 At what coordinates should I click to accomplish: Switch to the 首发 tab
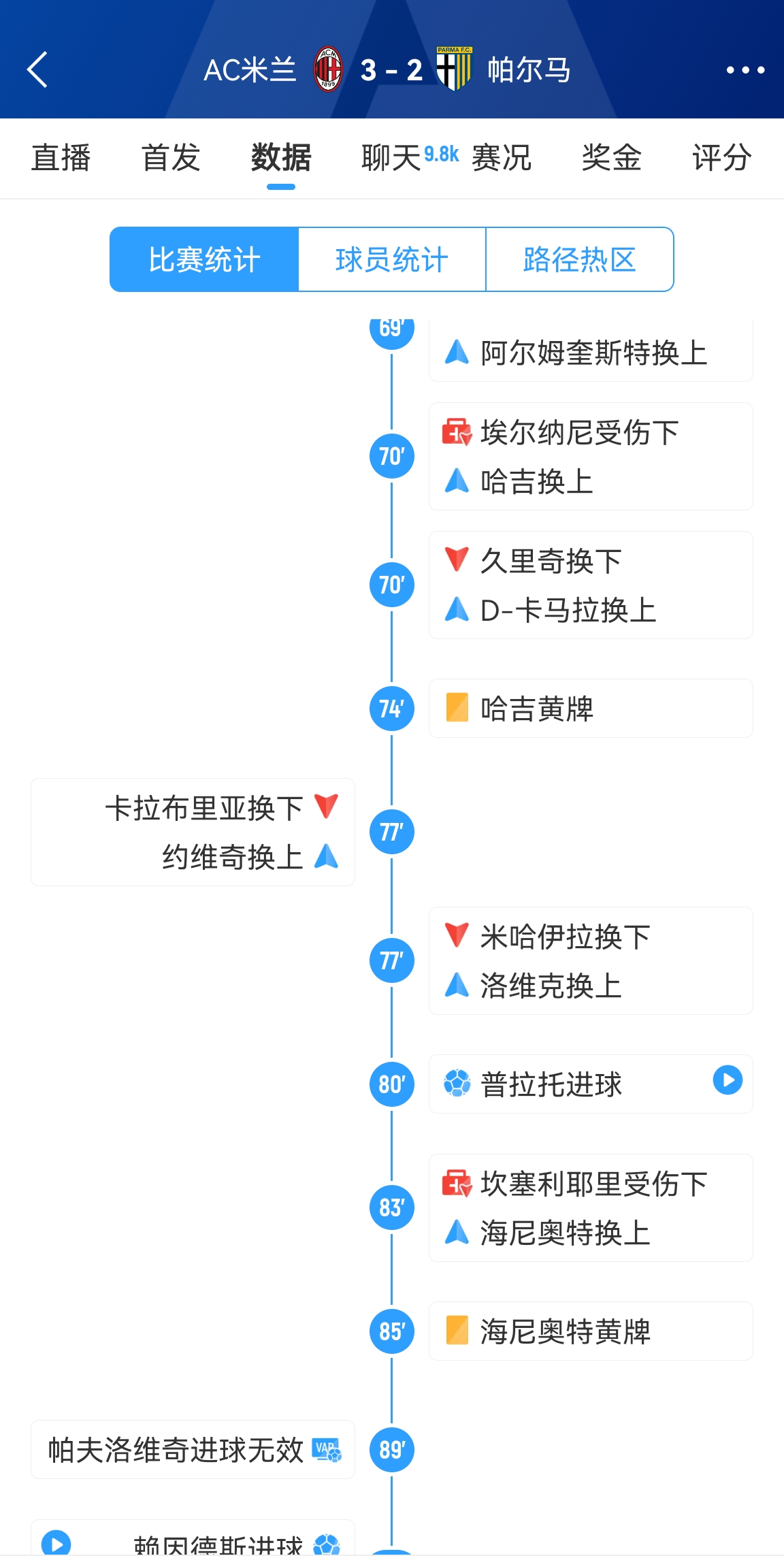click(x=171, y=158)
